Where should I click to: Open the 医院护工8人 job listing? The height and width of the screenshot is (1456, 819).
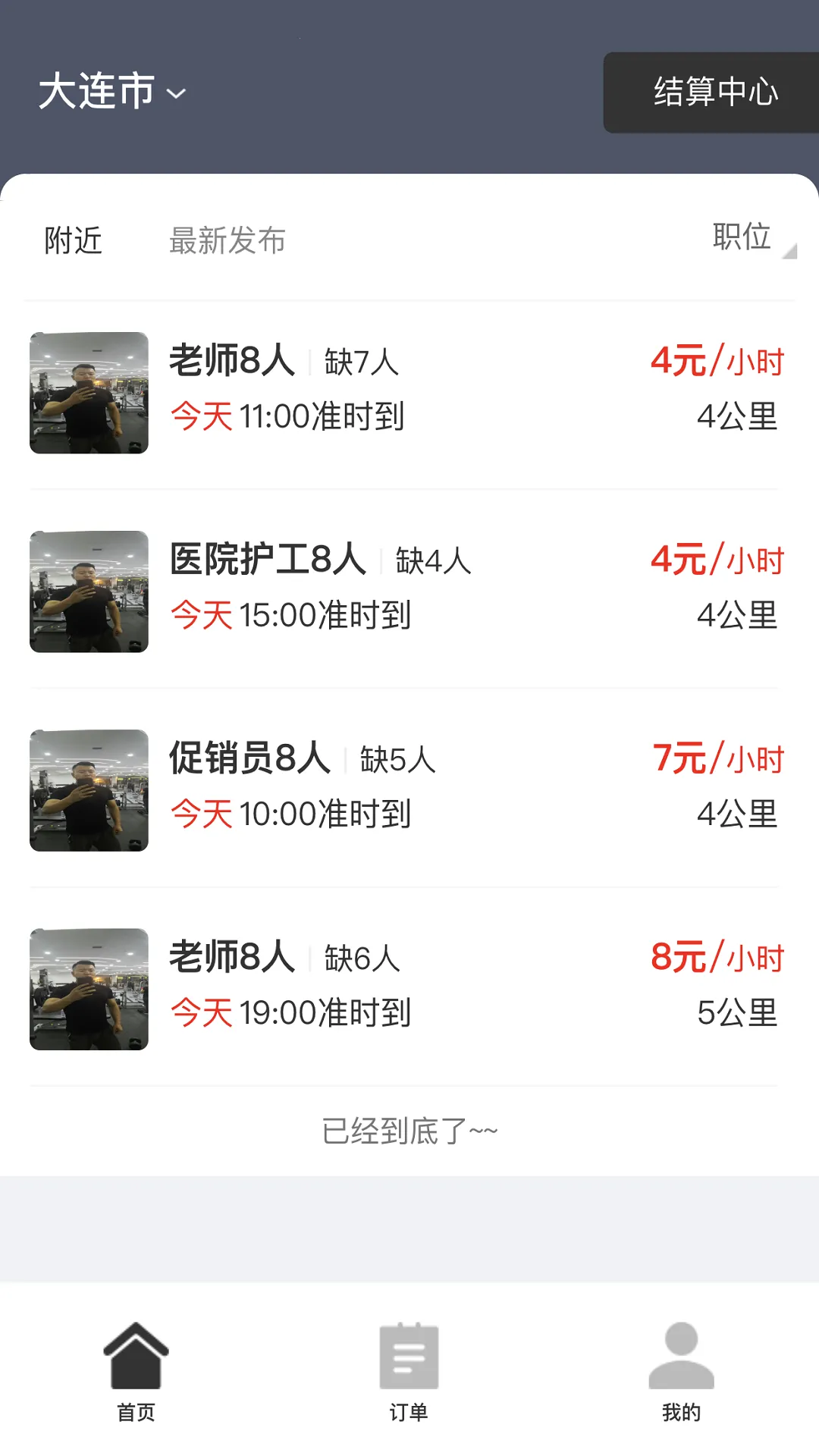409,588
